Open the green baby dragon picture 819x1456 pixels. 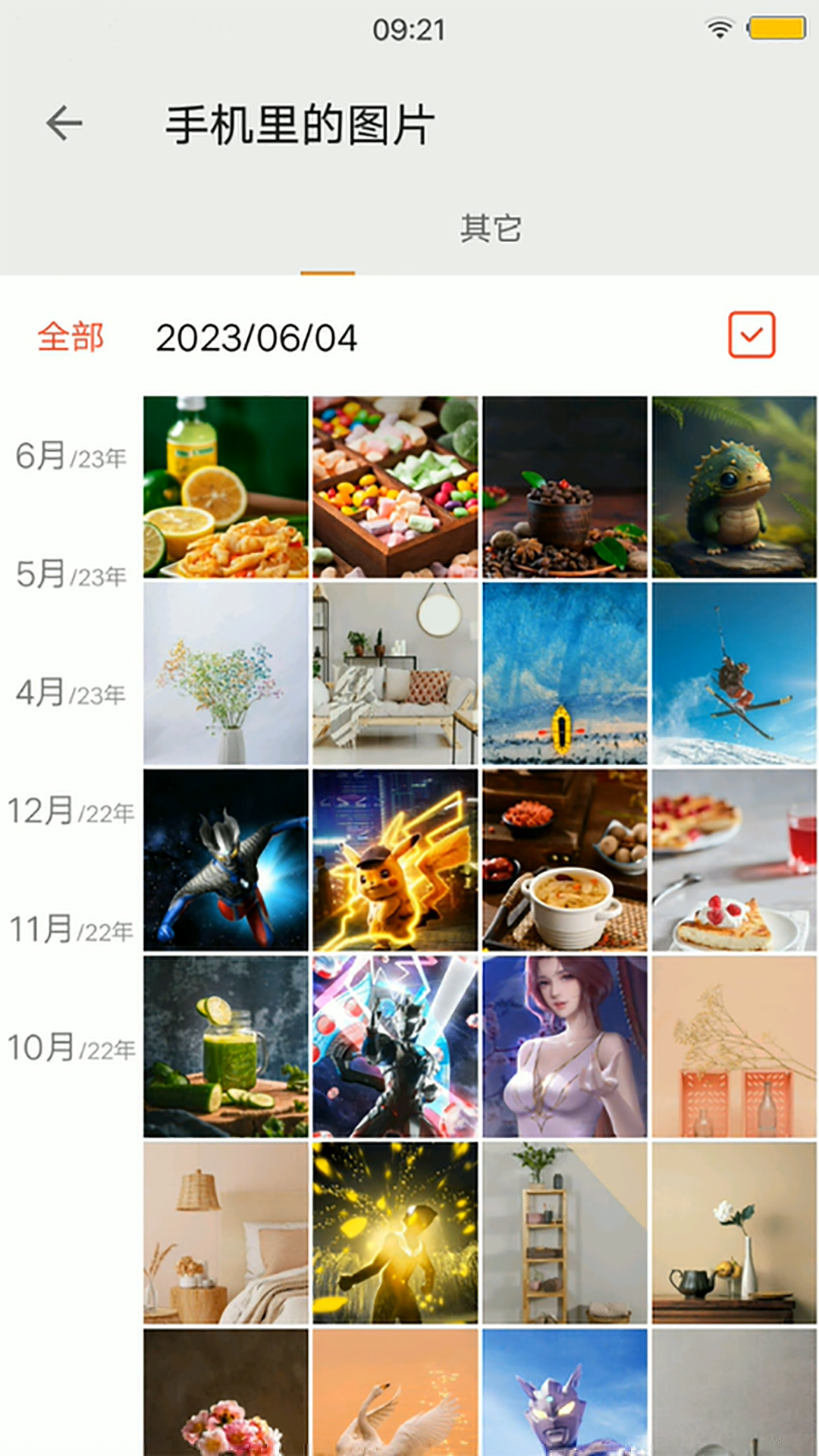coord(734,487)
